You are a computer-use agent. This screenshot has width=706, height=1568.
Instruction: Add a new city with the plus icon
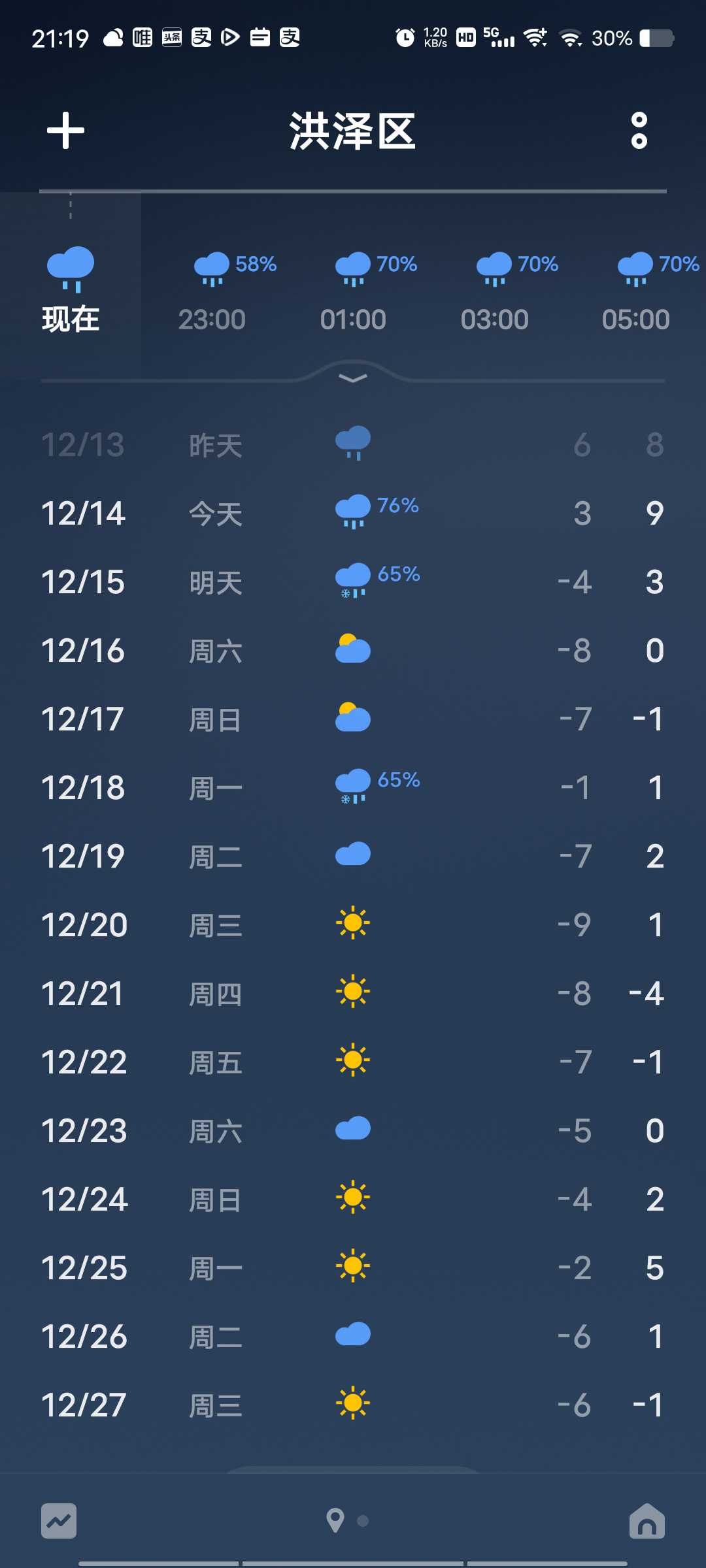[65, 131]
